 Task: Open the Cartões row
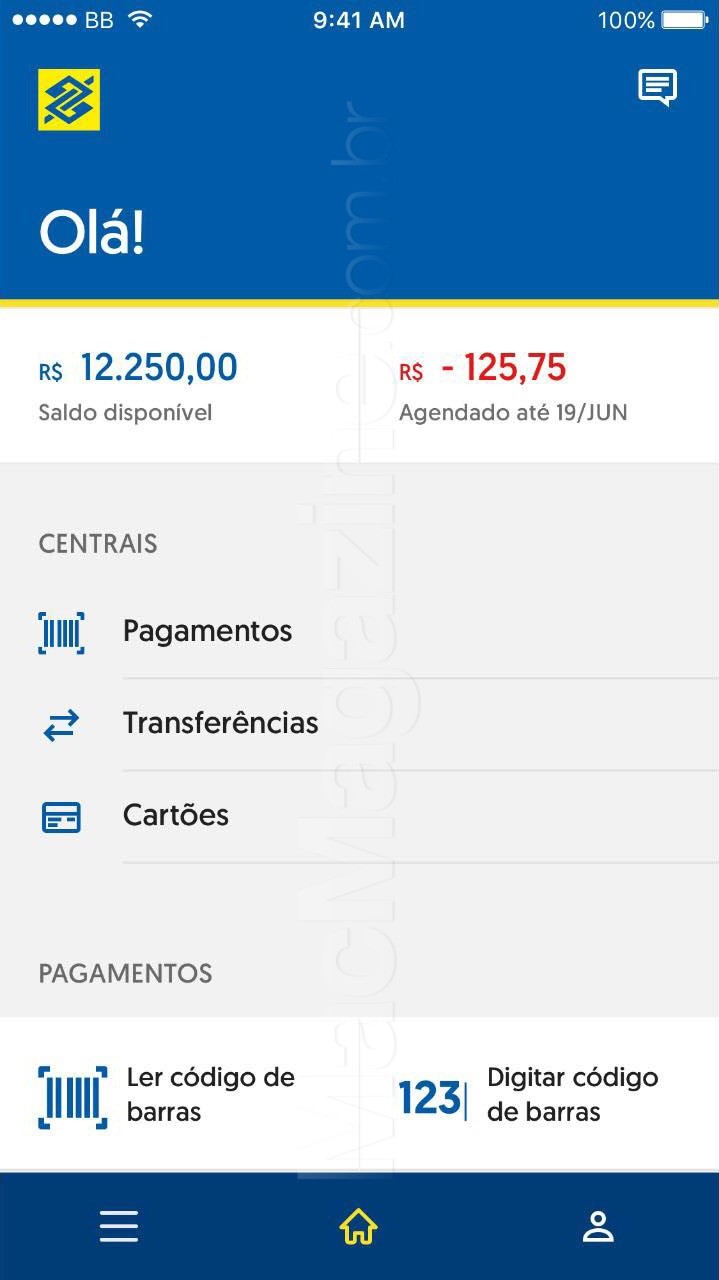tap(360, 816)
